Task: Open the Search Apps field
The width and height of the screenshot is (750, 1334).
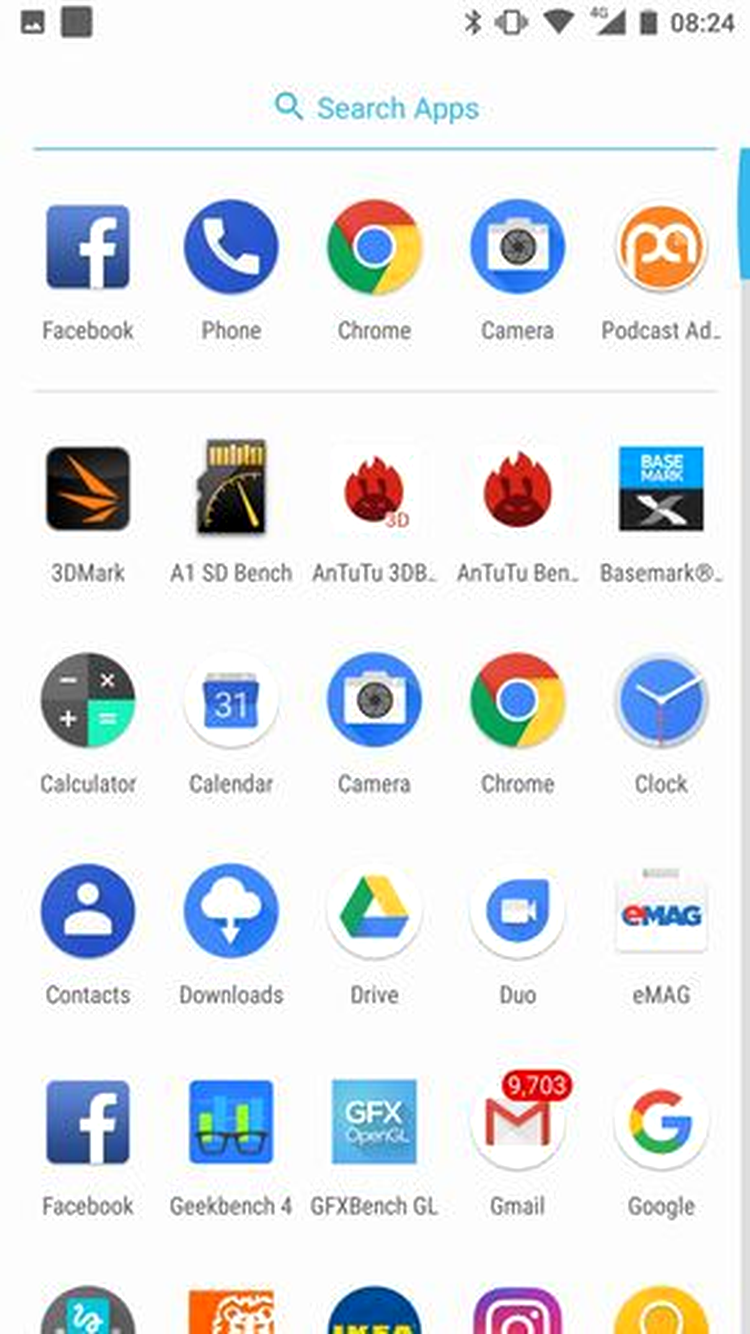Action: [376, 108]
